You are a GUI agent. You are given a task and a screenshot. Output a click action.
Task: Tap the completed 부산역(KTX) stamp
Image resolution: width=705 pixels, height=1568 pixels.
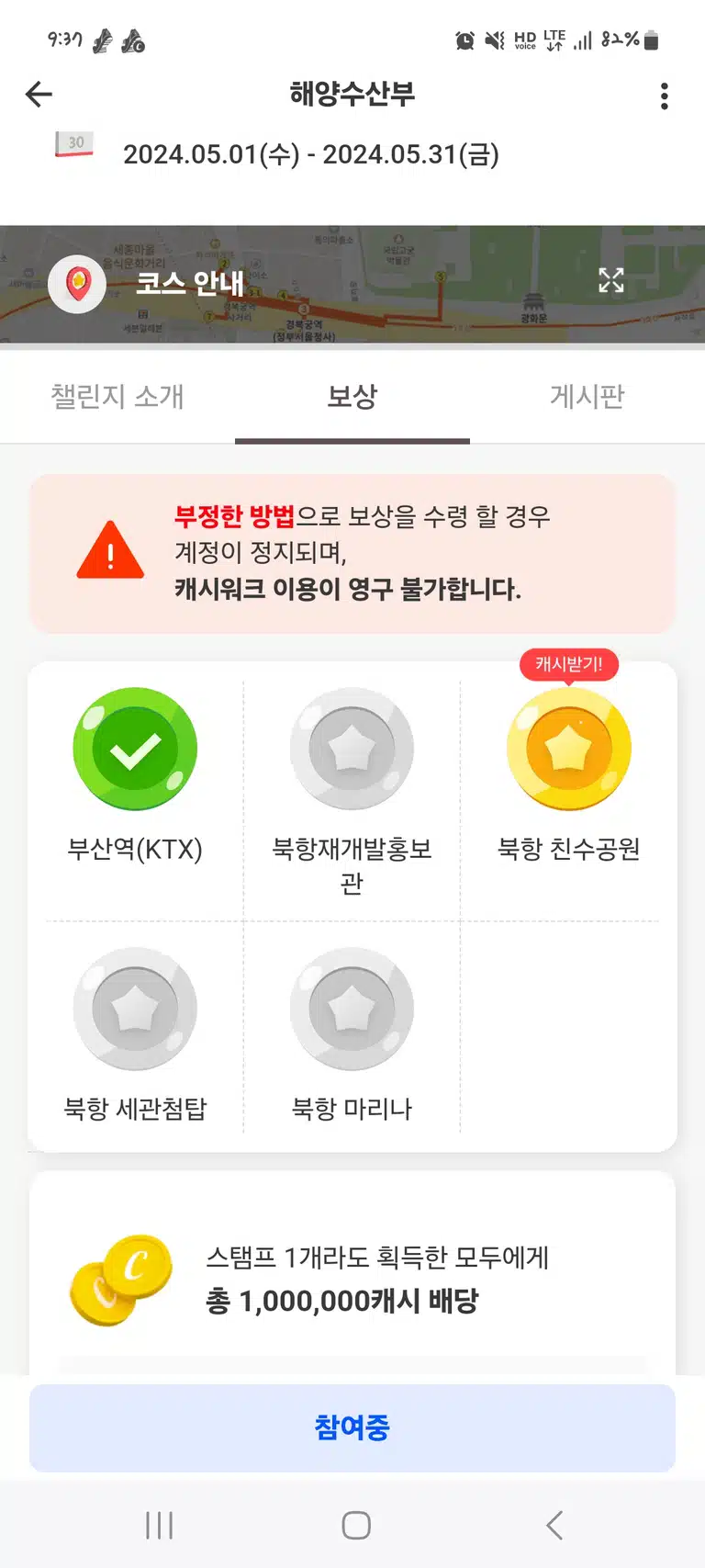135,749
